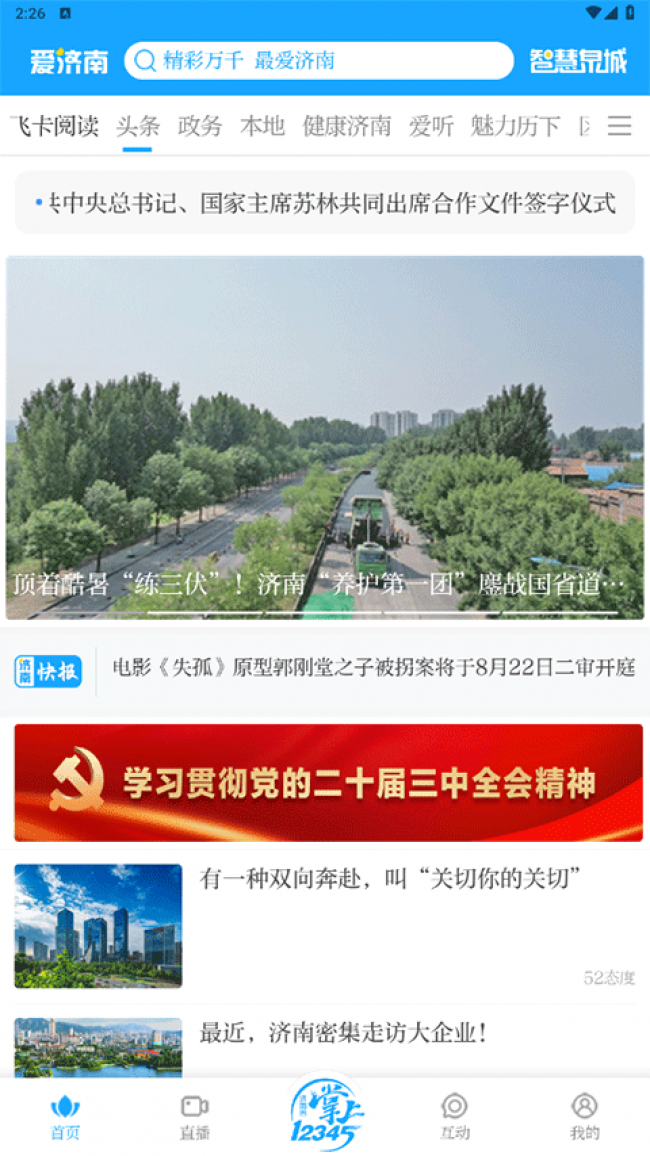Image resolution: width=650 pixels, height=1156 pixels.
Task: Open the 学习贯彻党的二十届三中全会精神 banner
Action: 329,783
